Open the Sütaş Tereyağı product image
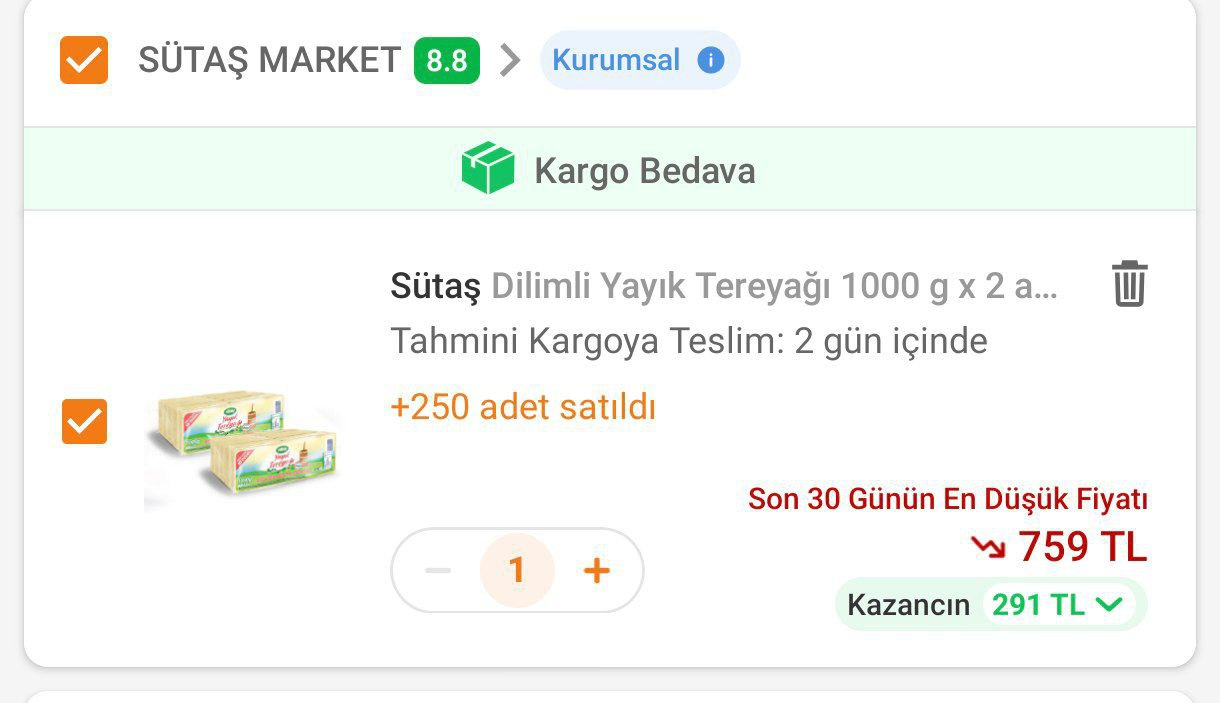The height and width of the screenshot is (703, 1220). pos(242,442)
